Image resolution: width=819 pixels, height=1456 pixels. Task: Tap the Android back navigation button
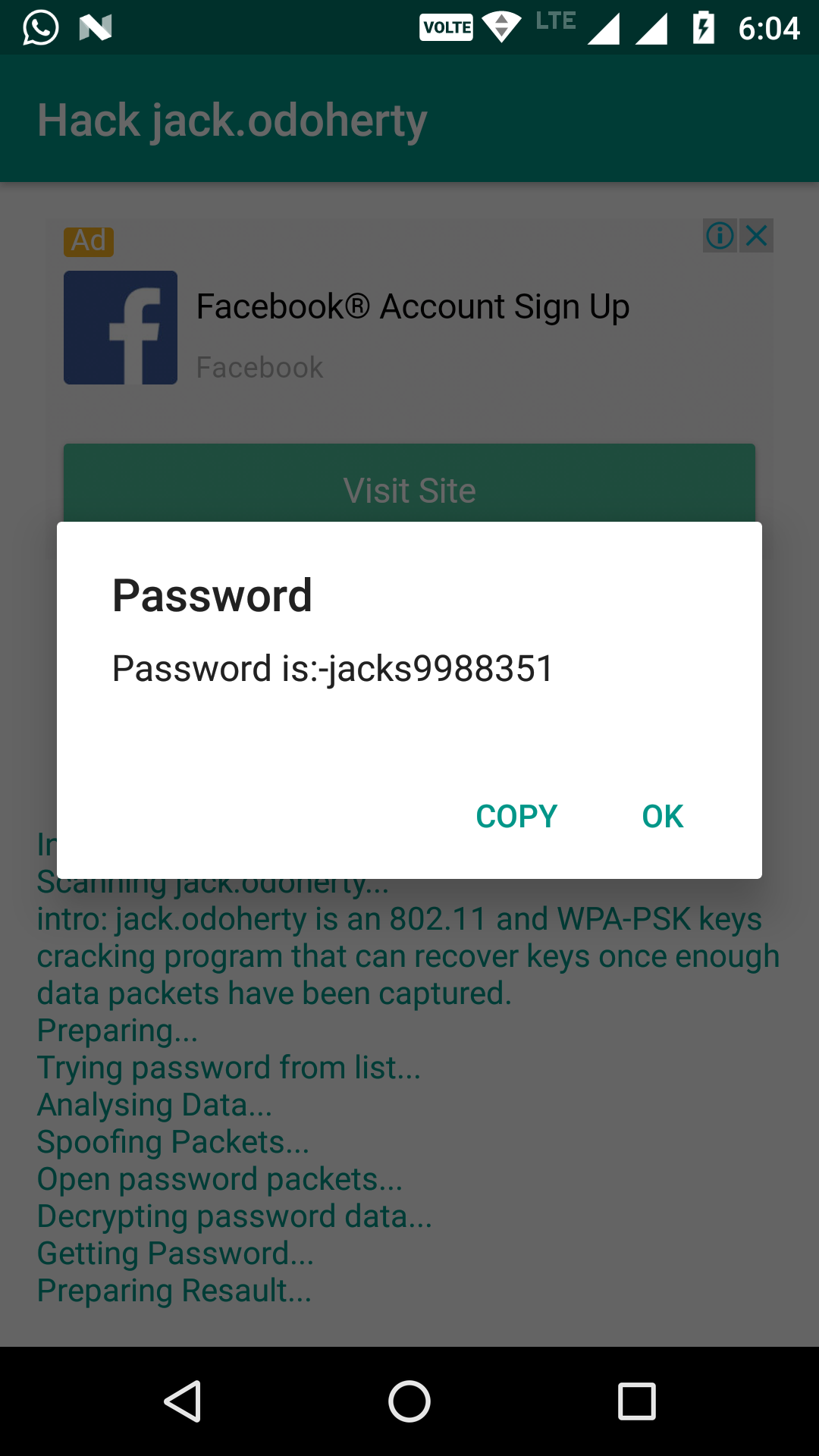(x=183, y=1401)
